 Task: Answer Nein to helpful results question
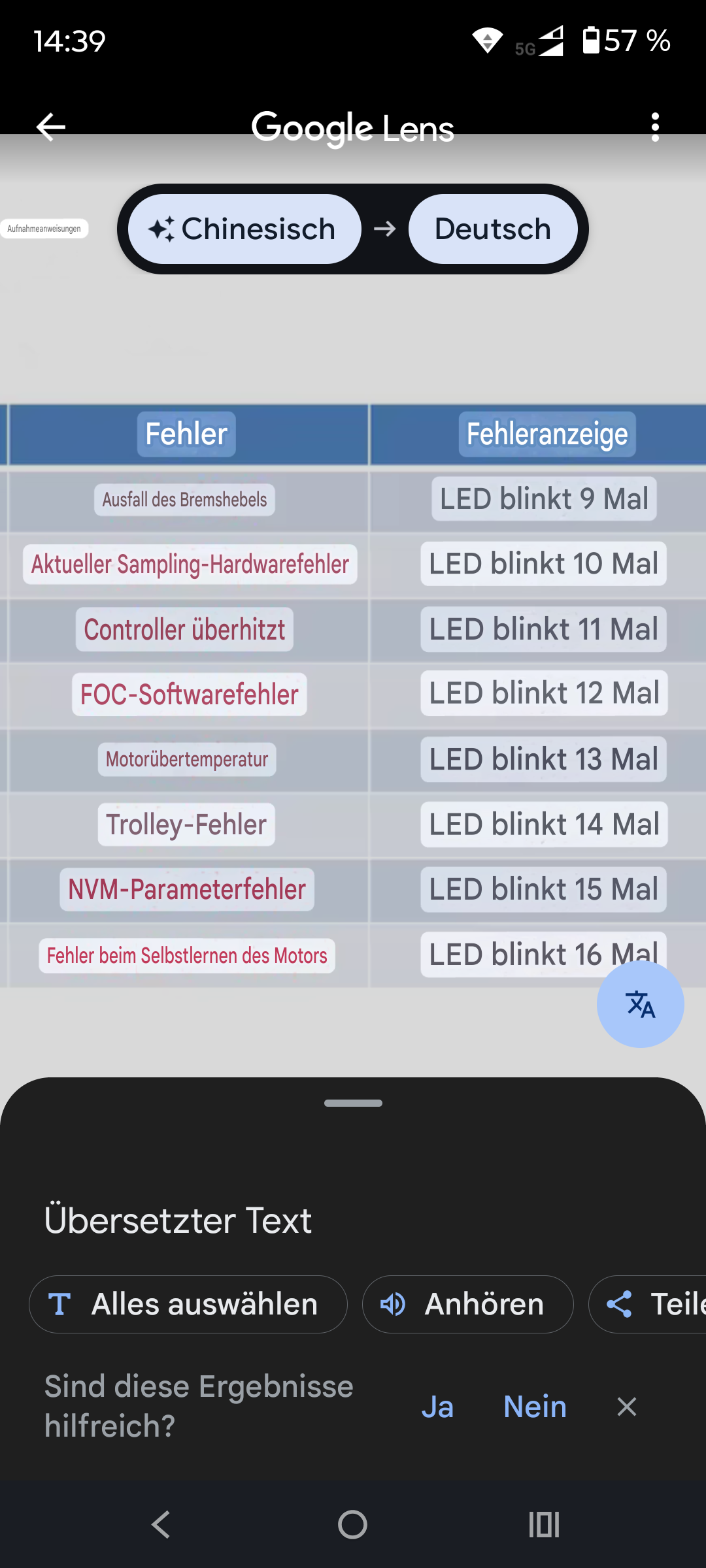click(535, 1407)
